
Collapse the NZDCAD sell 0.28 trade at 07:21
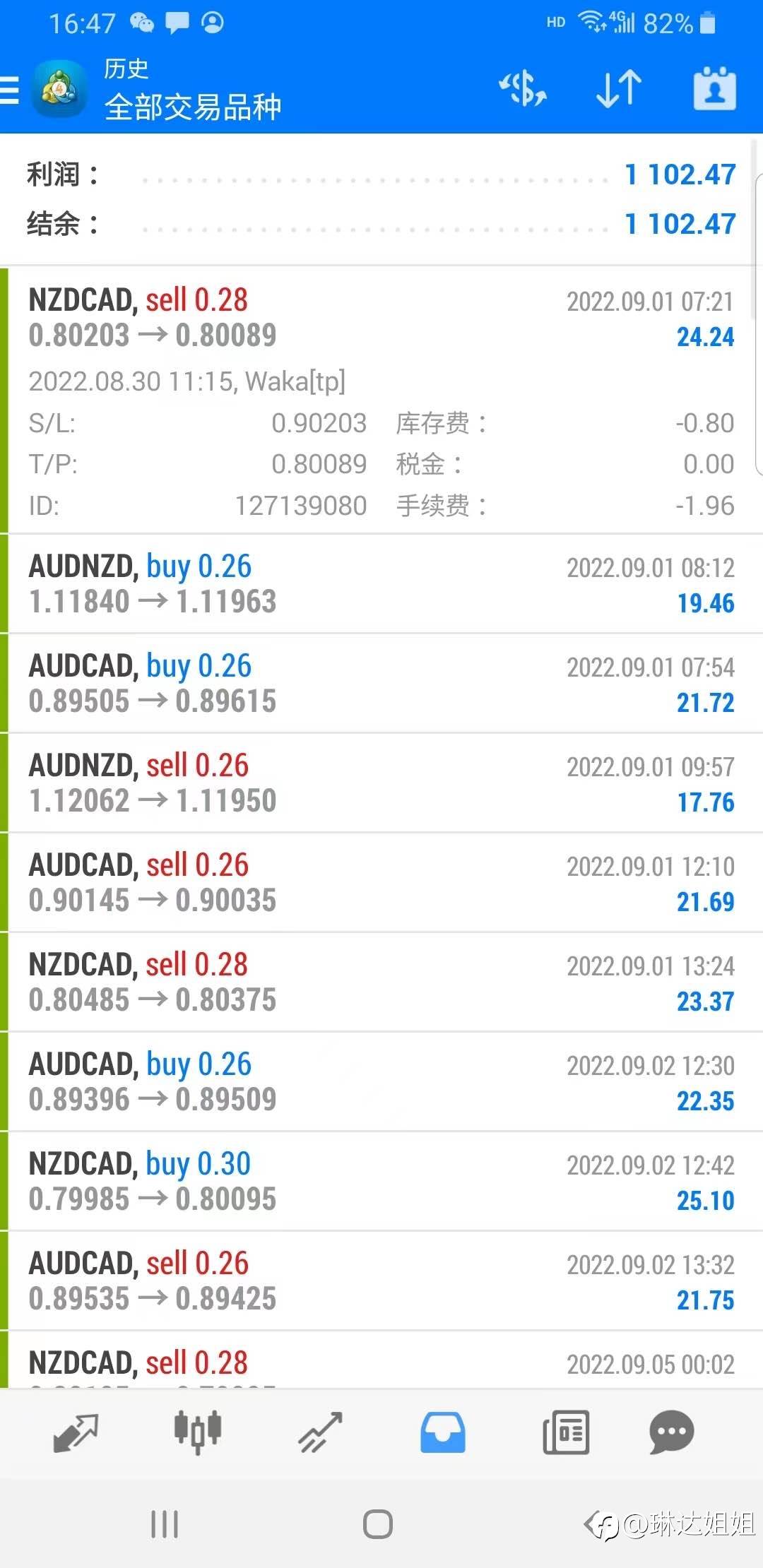[x=381, y=318]
